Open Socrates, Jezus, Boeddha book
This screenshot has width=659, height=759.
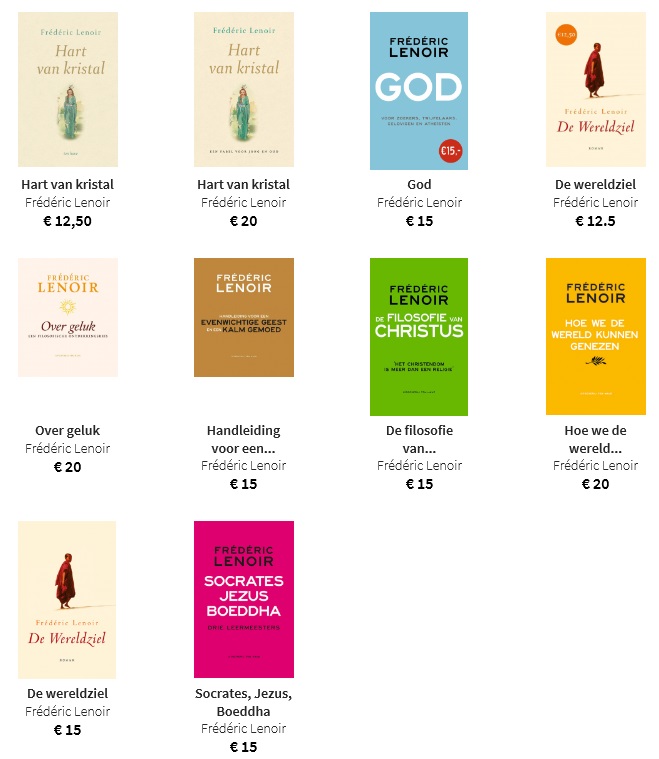(x=243, y=600)
